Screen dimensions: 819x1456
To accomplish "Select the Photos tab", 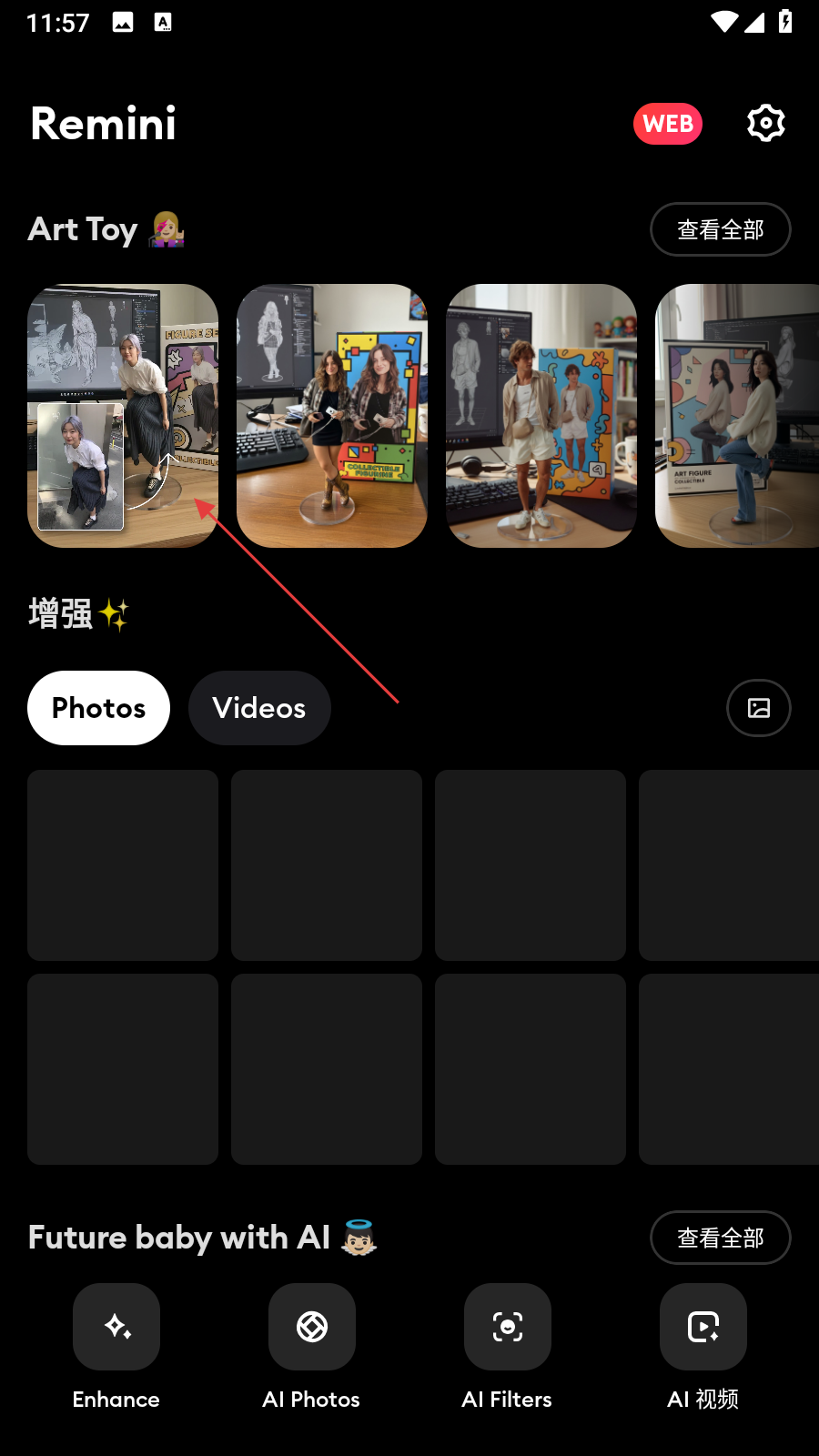I will click(x=98, y=708).
